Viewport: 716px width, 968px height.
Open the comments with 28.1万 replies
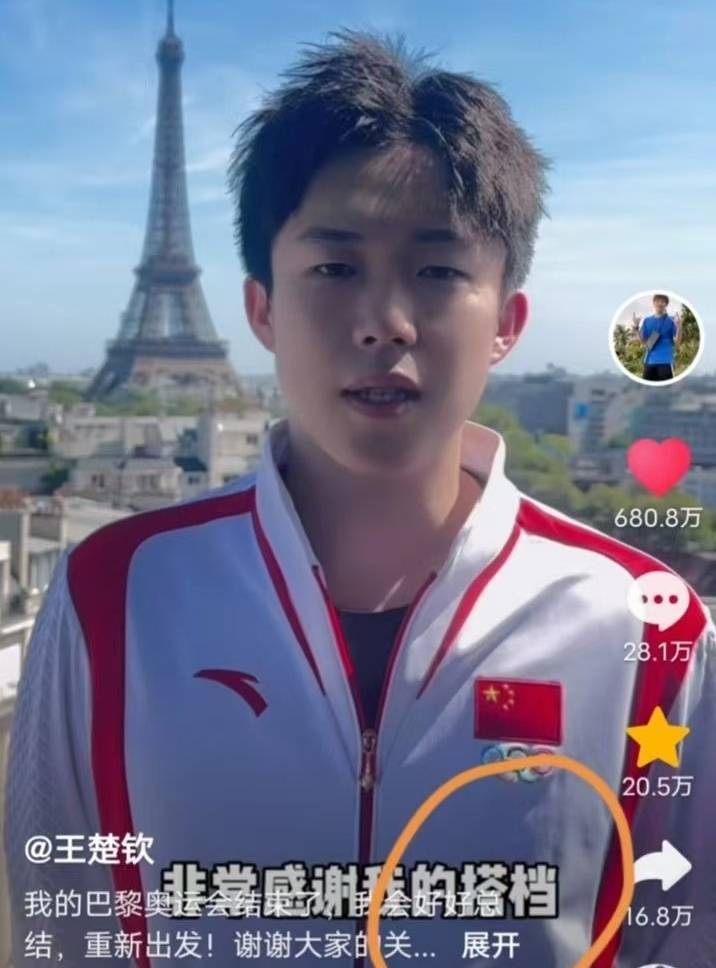tap(658, 600)
